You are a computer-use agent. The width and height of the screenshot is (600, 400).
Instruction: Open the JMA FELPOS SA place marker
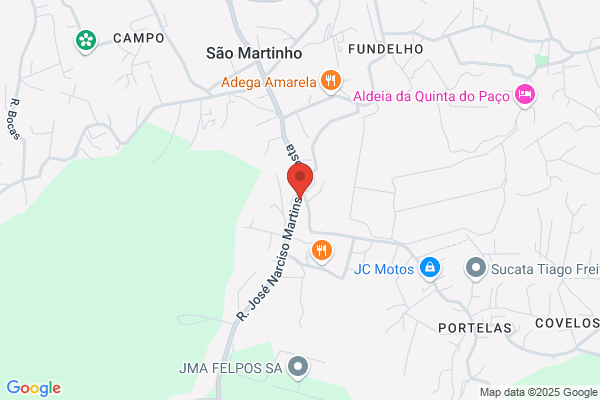[x=298, y=367]
